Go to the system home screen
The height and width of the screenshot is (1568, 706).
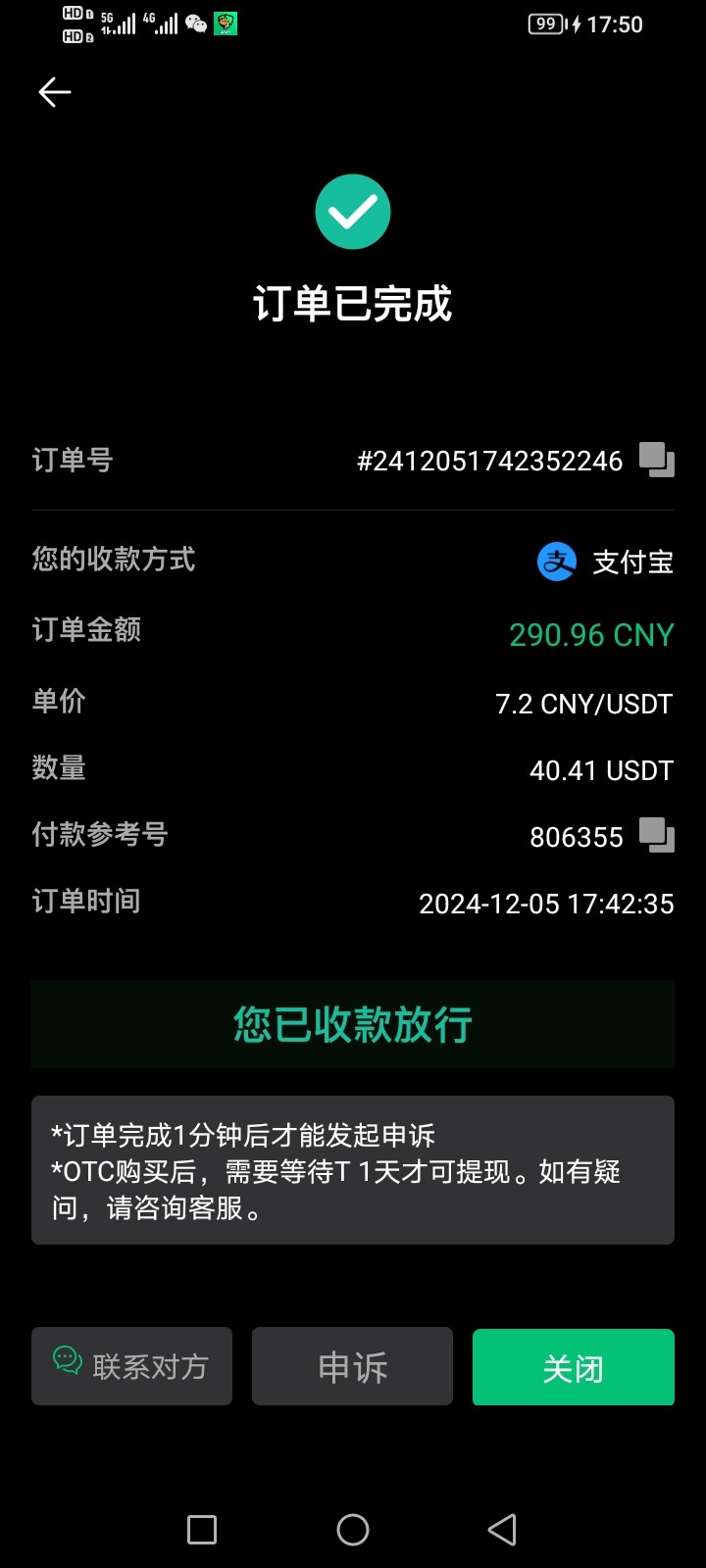pos(353,1529)
